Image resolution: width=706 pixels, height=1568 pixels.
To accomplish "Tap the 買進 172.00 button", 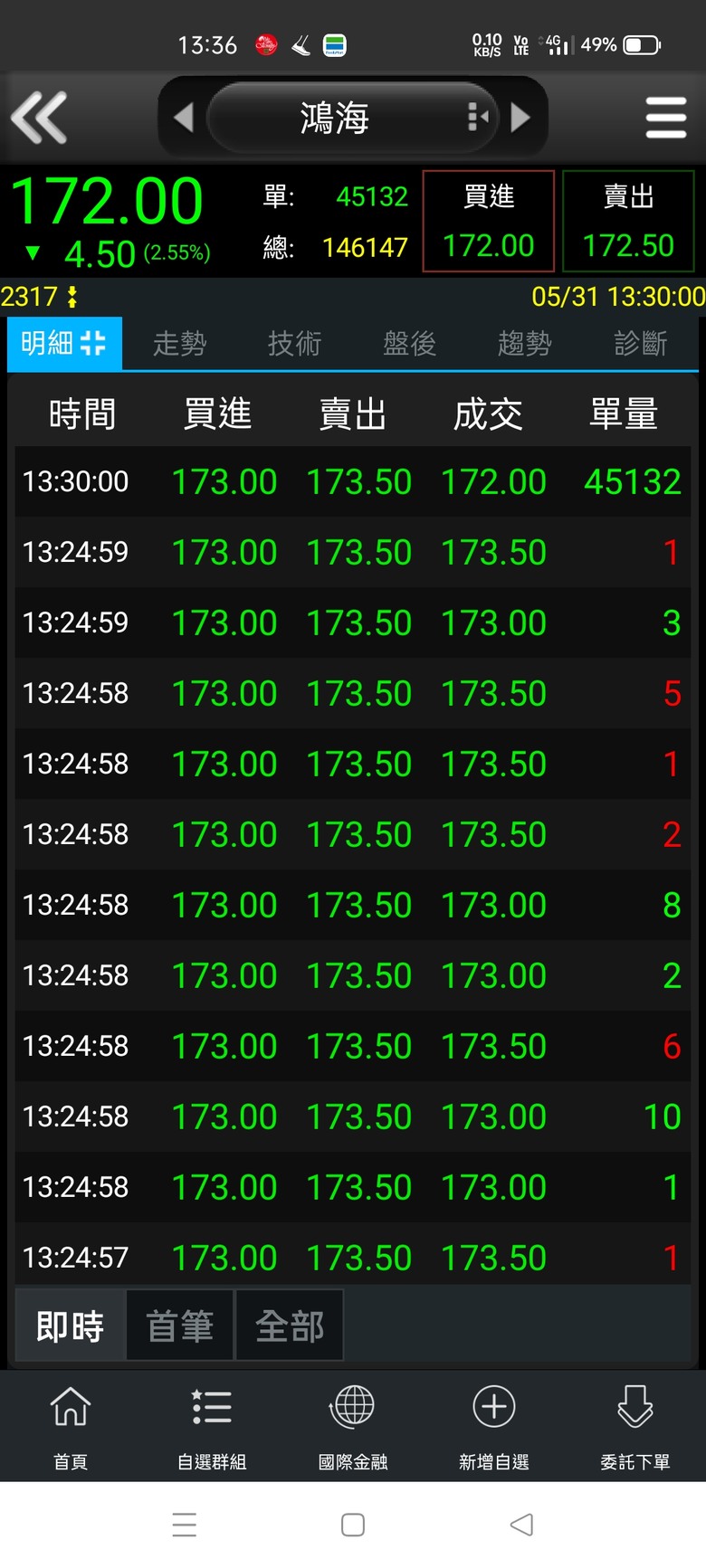I will coord(489,222).
